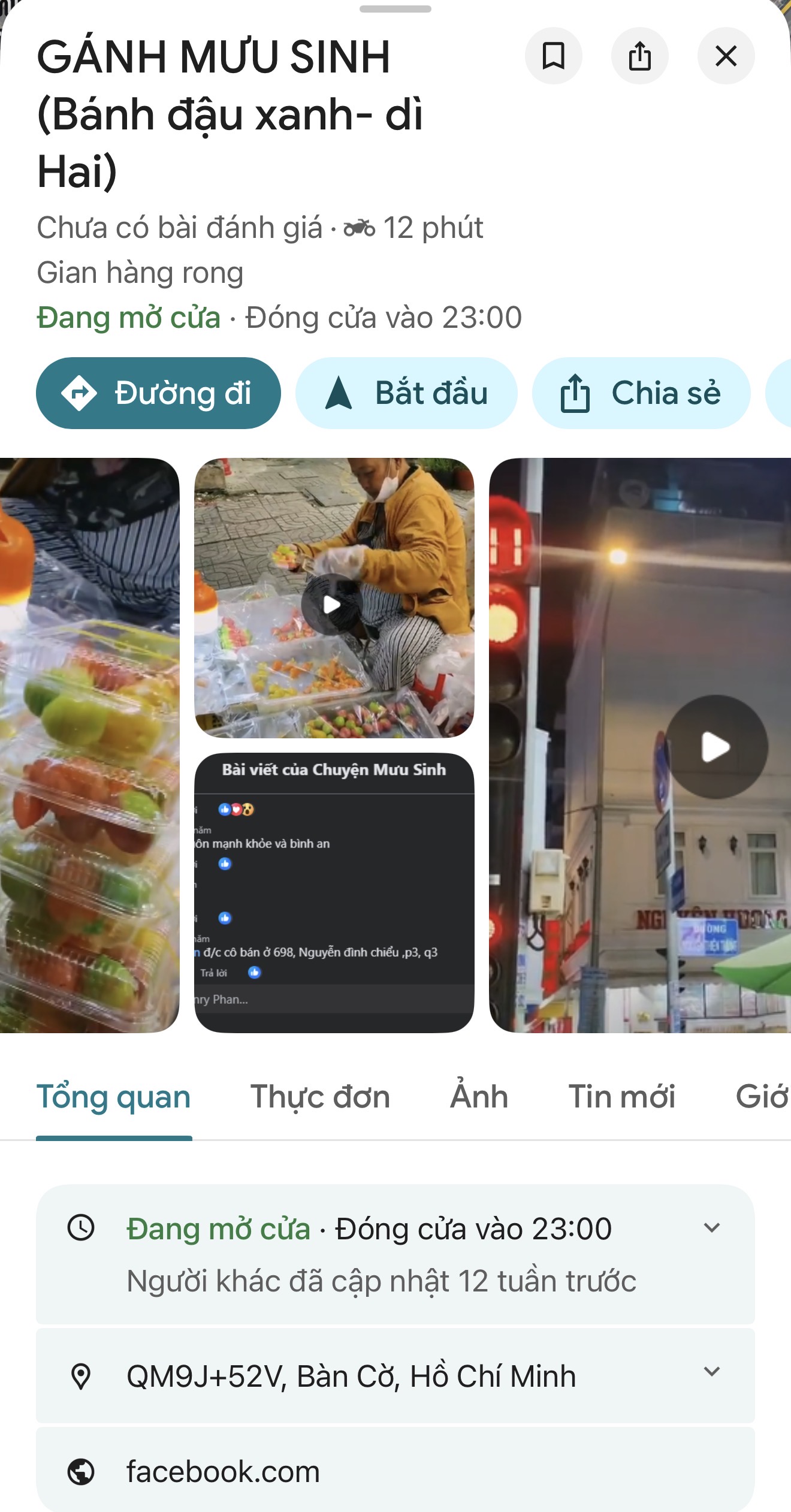Tap the Chia sẻ chip
Viewport: 791px width, 1512px height.
tap(641, 393)
